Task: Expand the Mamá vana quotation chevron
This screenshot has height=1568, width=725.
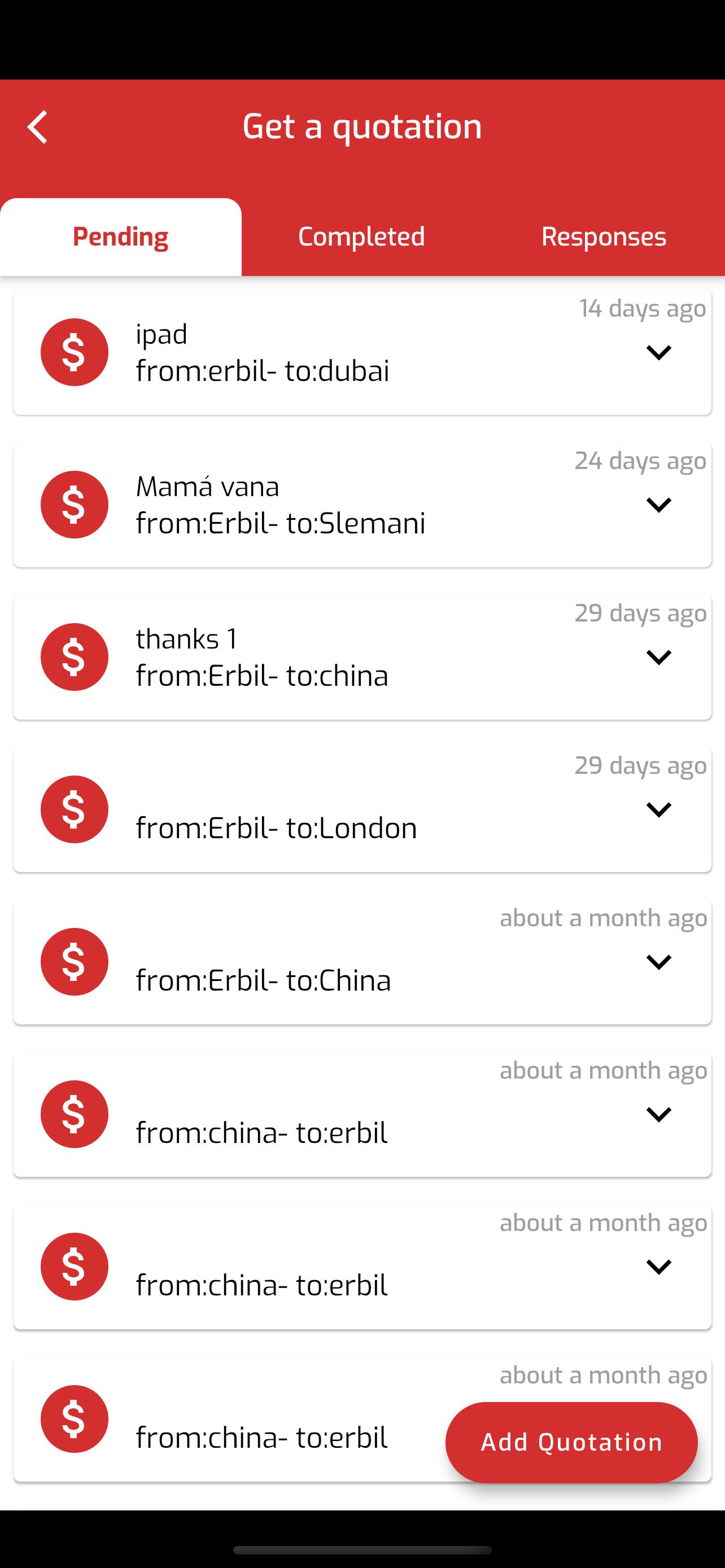Action: click(658, 505)
